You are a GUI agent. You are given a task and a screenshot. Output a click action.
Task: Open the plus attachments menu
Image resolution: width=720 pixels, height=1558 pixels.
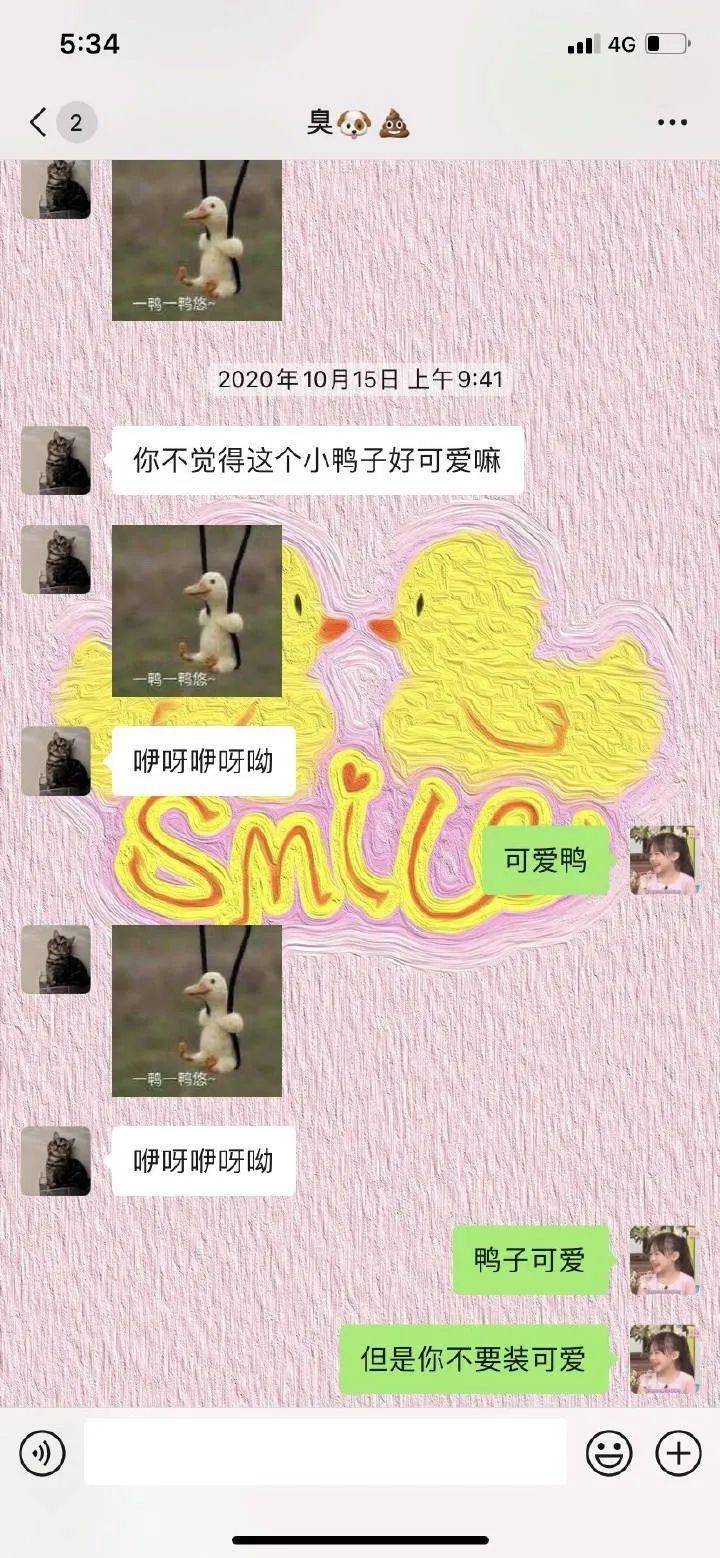678,1453
